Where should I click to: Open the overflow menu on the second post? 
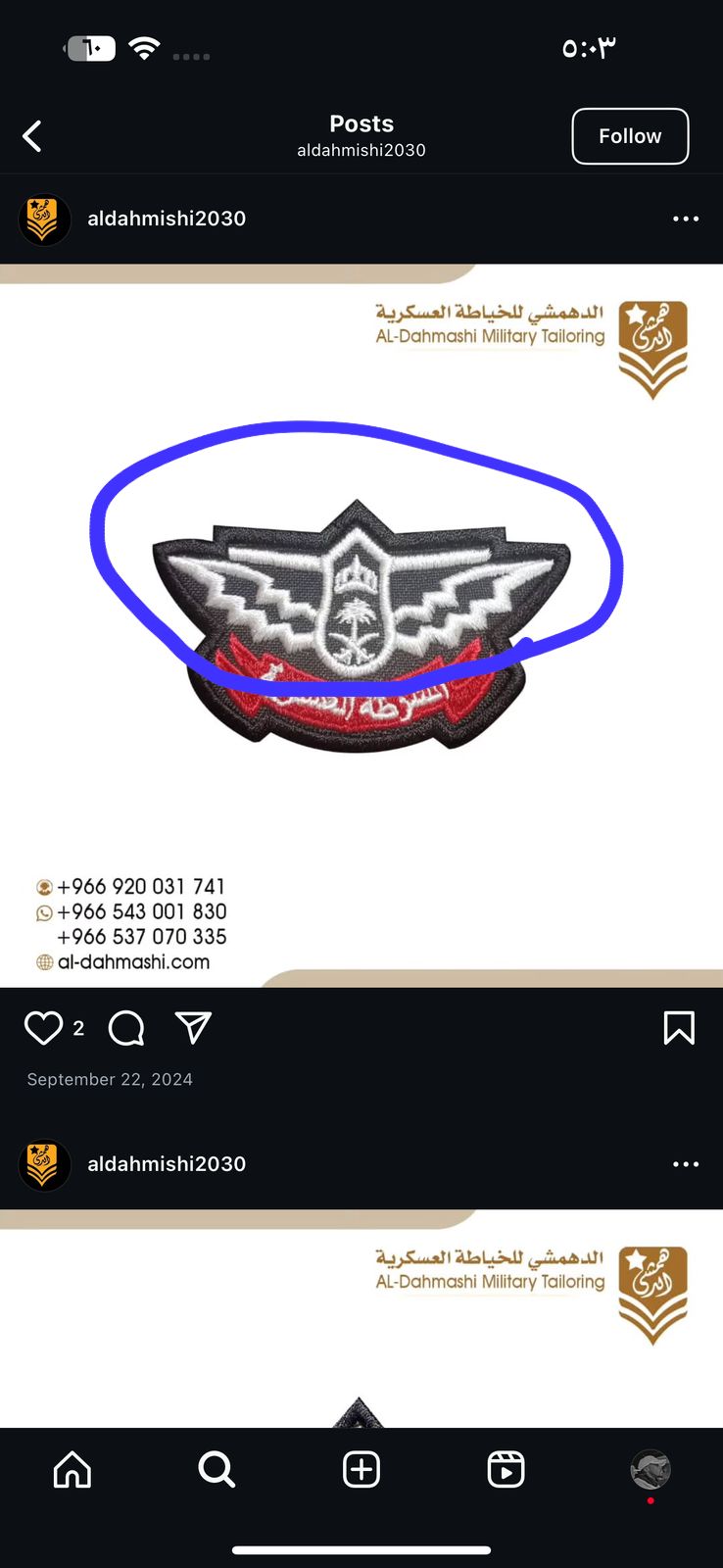(686, 1164)
